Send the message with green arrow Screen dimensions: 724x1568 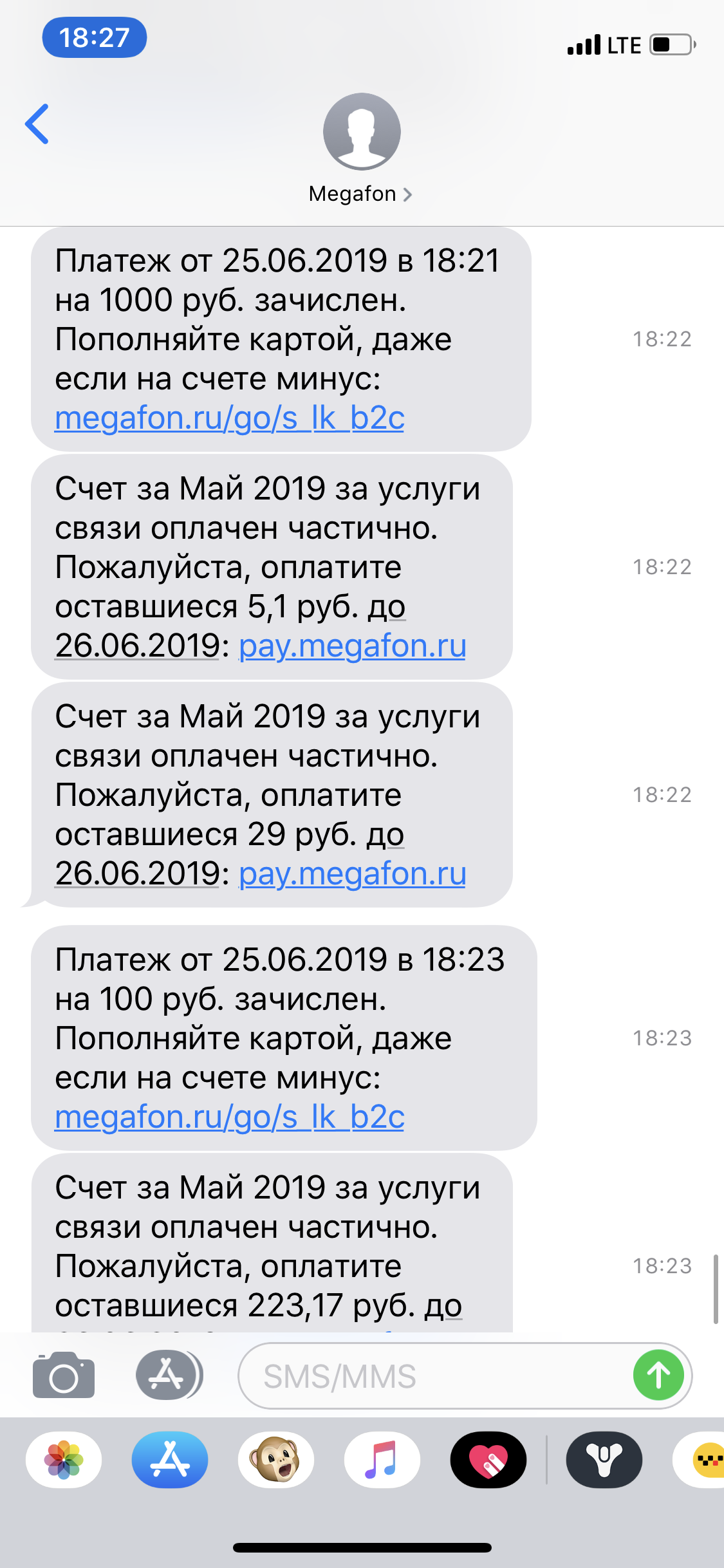pos(658,1376)
